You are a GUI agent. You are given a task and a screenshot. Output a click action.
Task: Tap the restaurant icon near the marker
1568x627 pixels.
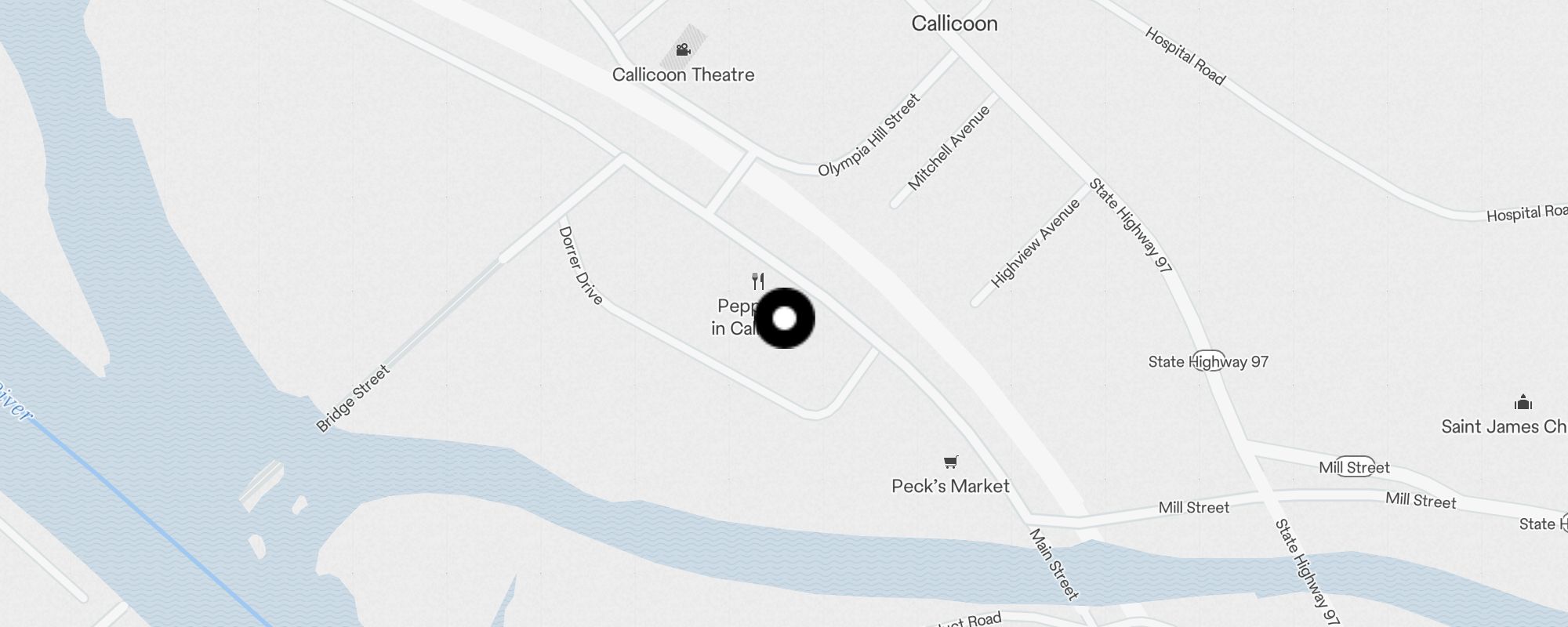point(757,281)
